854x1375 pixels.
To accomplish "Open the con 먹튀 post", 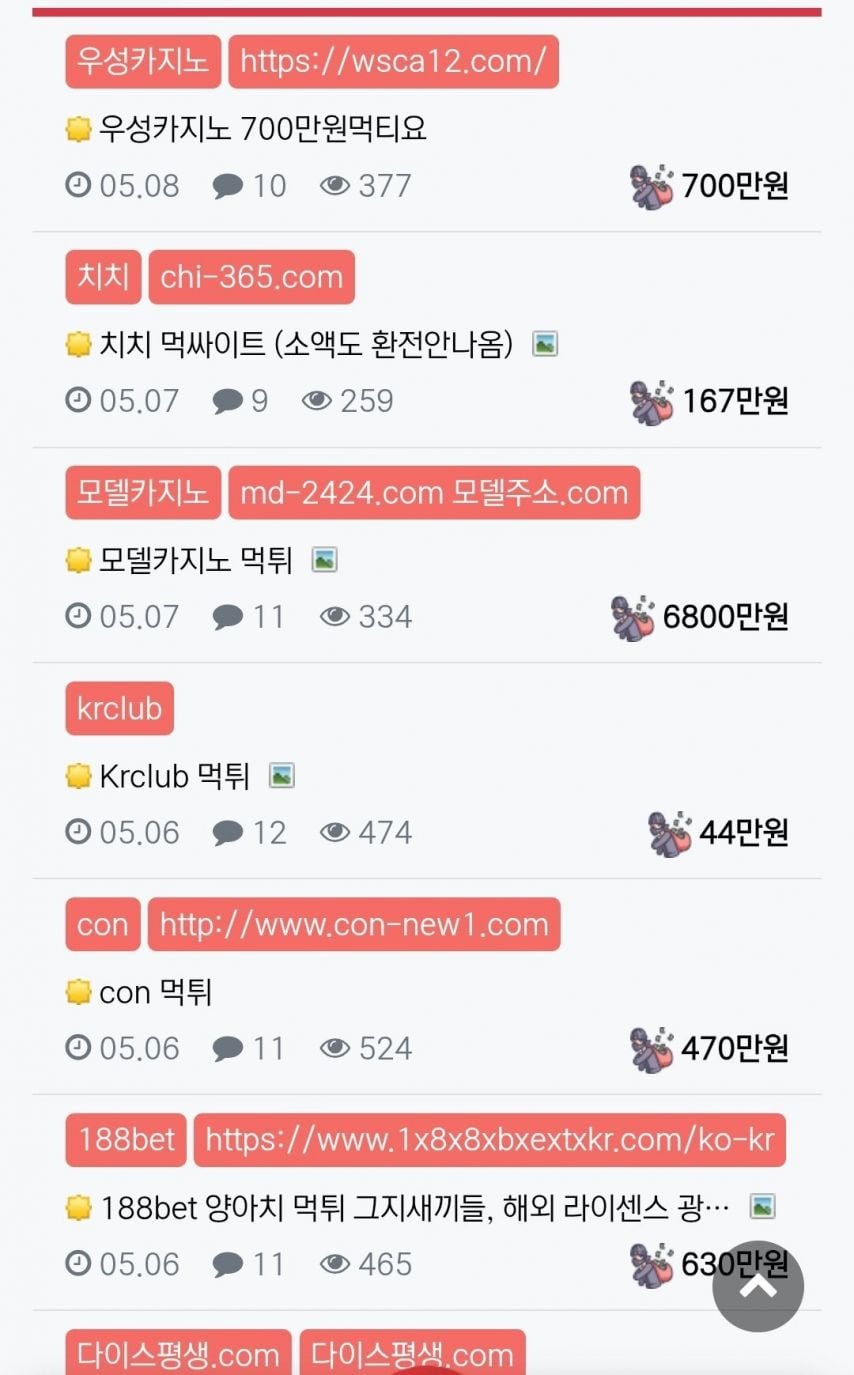I will pyautogui.click(x=156, y=992).
